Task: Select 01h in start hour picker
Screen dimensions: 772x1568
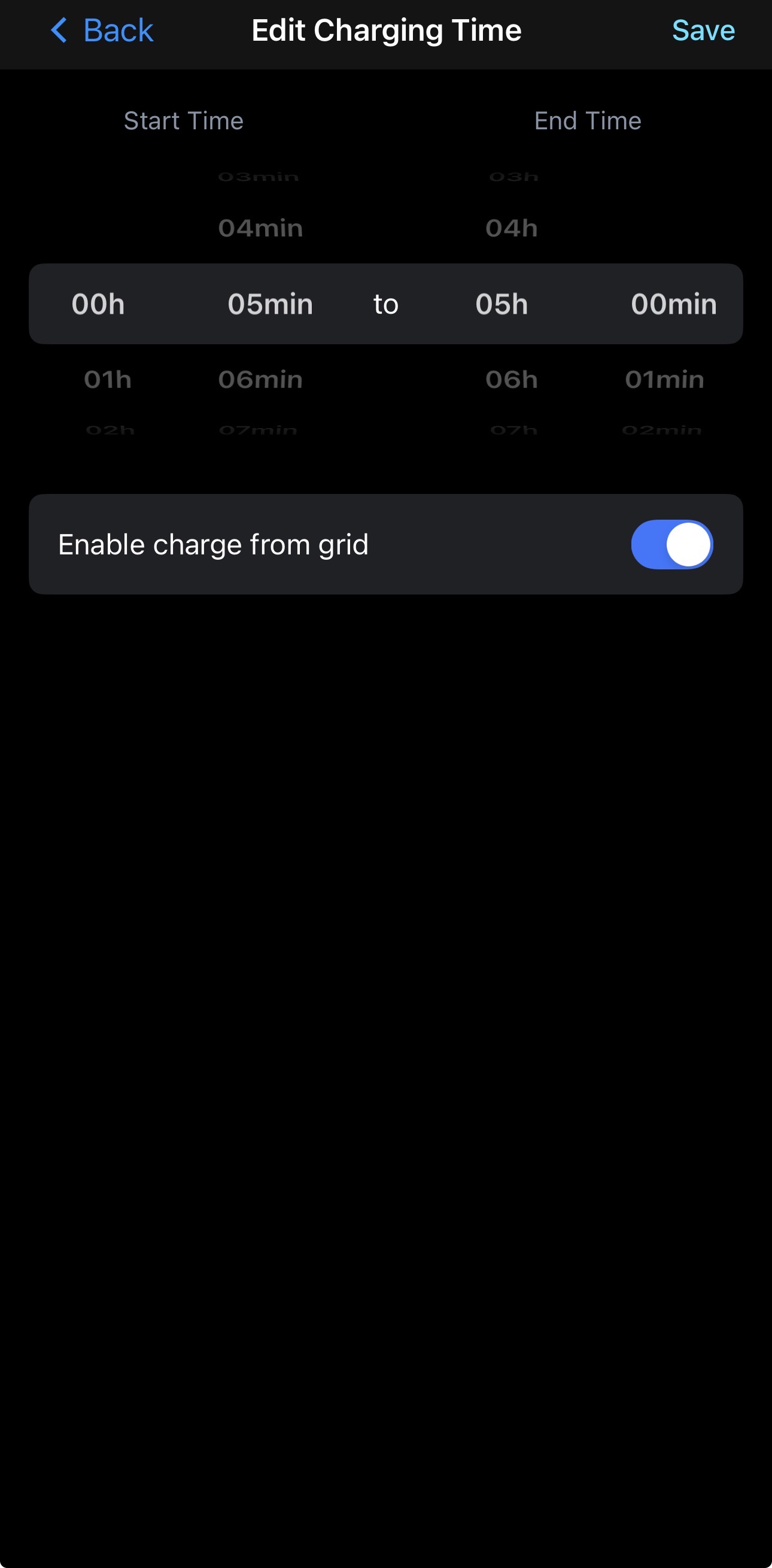Action: point(108,380)
